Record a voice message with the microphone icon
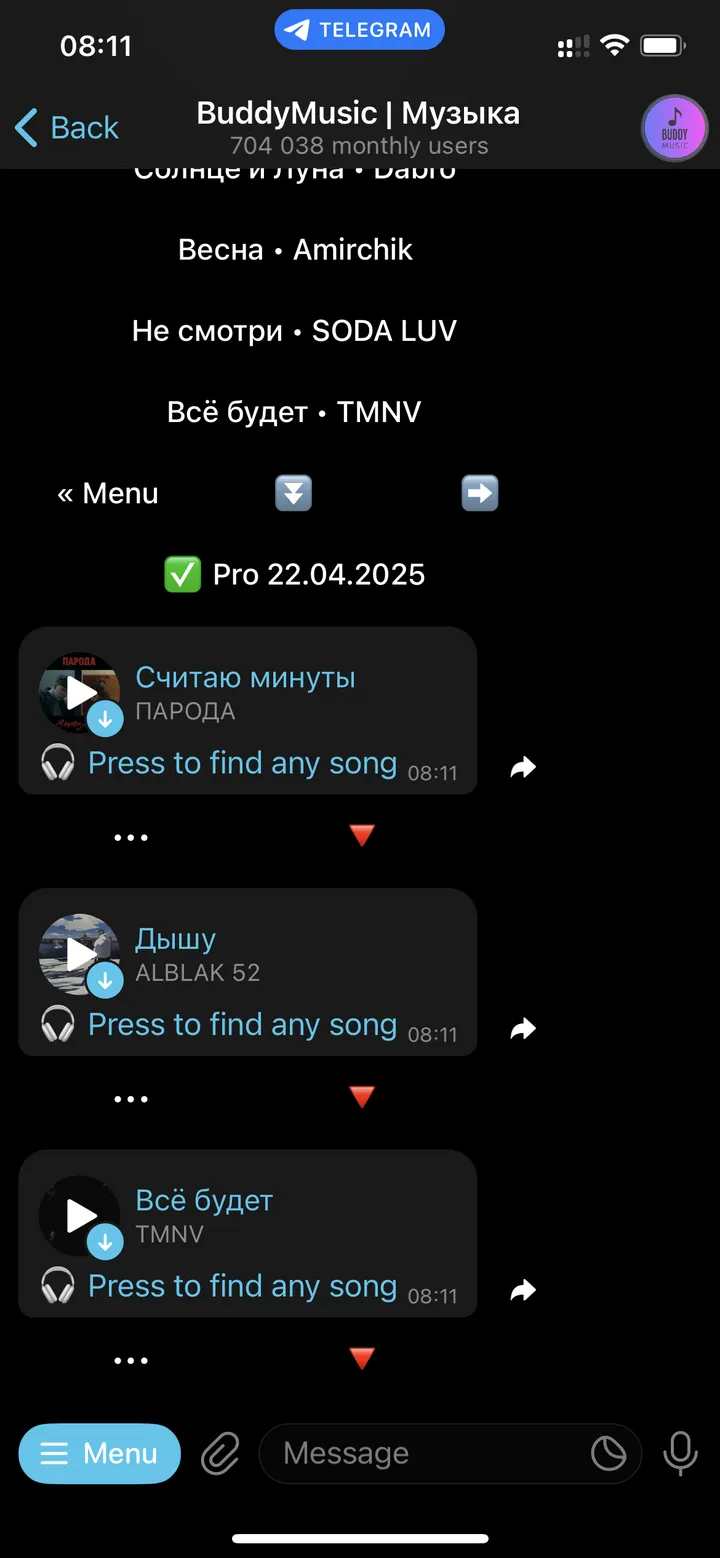 tap(679, 1453)
